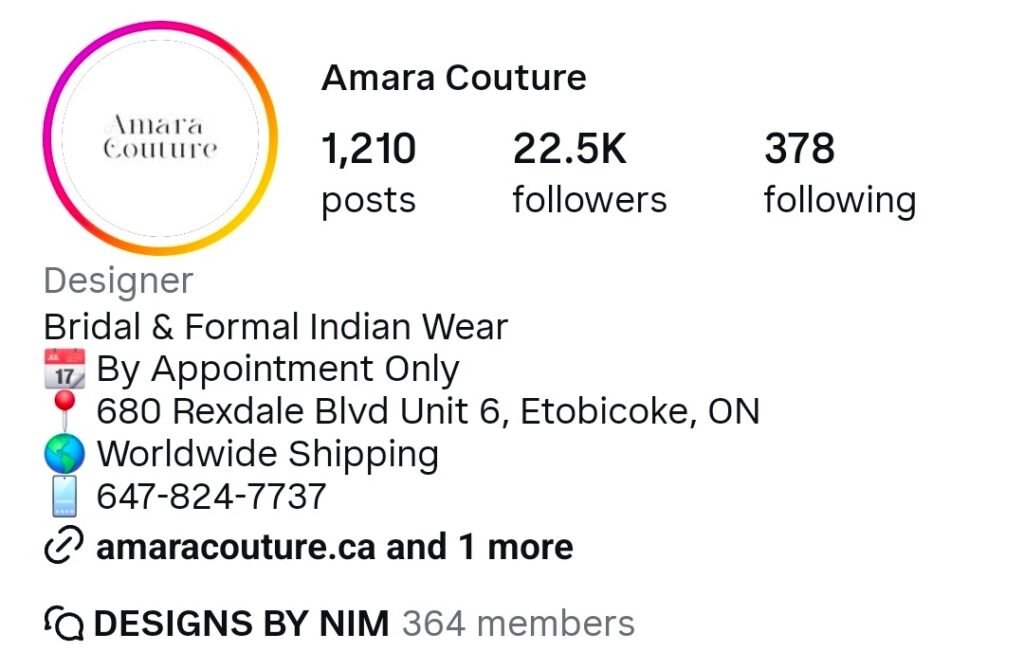Open Amara Couture's story from the profile picture
The width and height of the screenshot is (1024, 670).
pyautogui.click(x=161, y=138)
